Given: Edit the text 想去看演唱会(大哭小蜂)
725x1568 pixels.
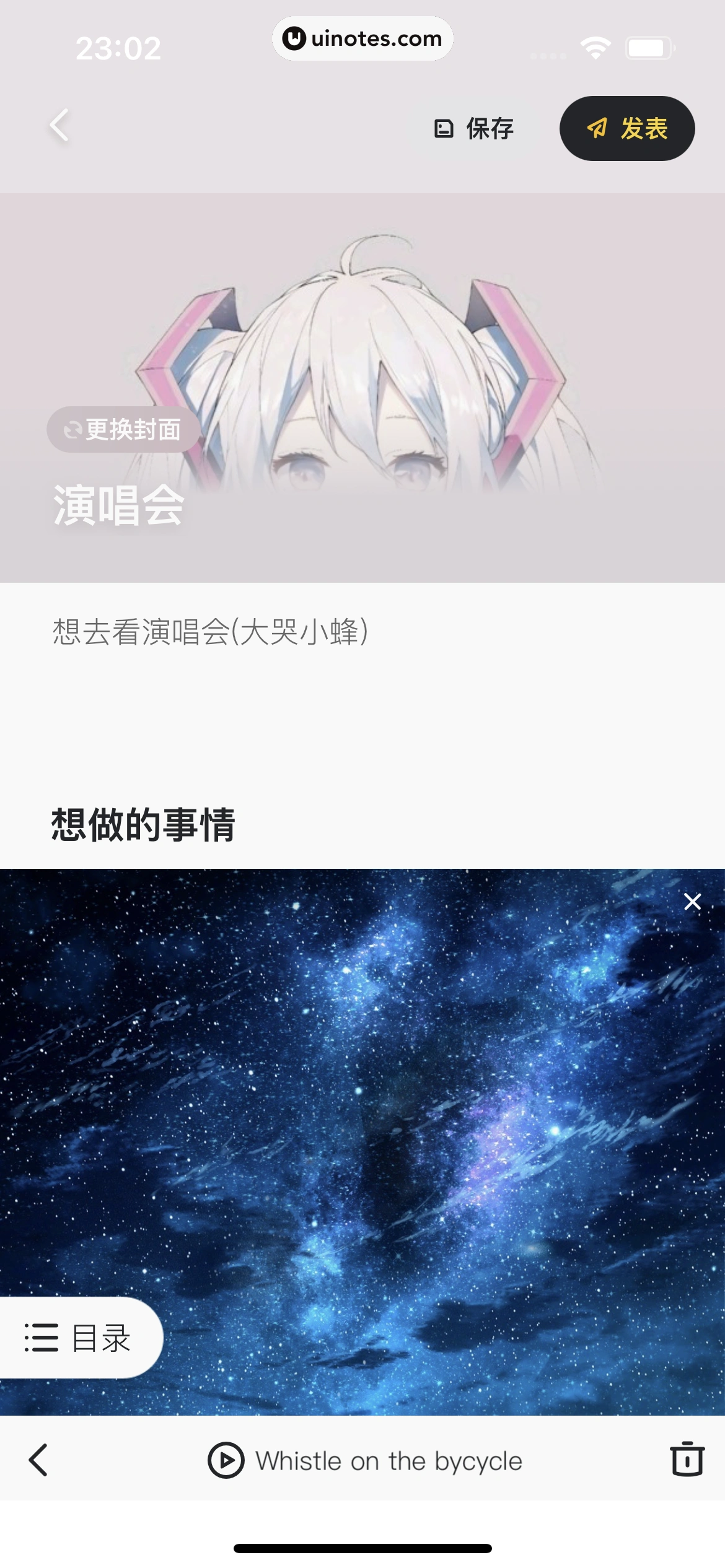Looking at the screenshot, I should 210,630.
